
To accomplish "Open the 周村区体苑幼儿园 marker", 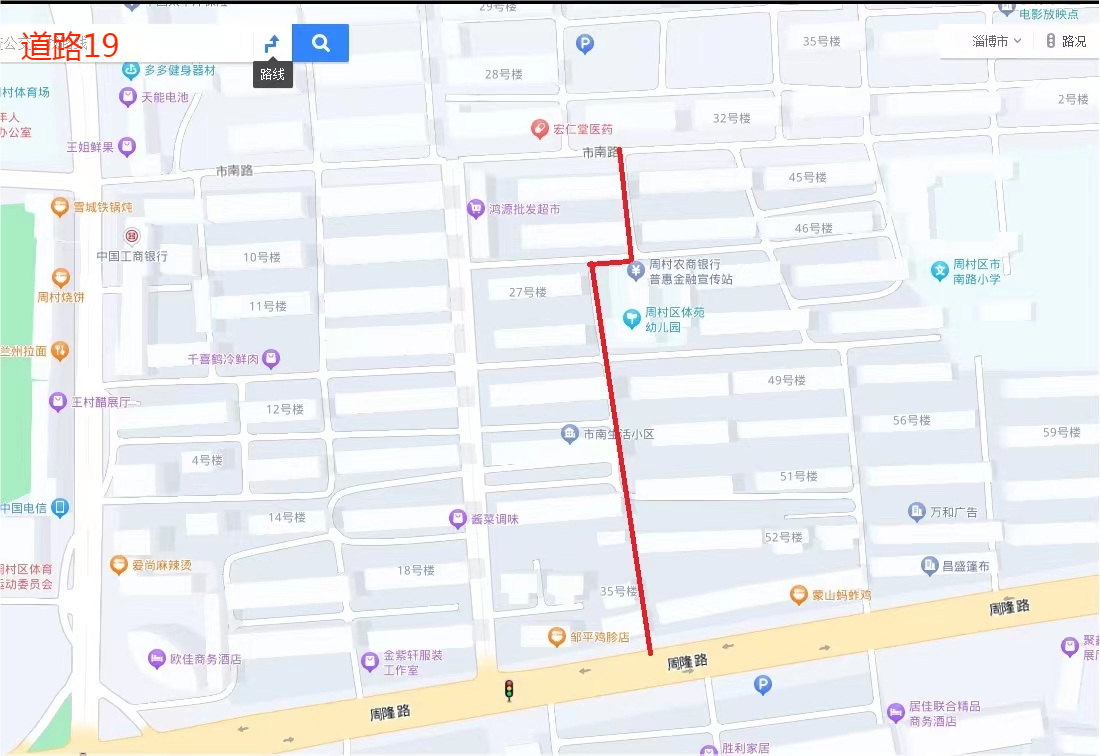I will (631, 319).
